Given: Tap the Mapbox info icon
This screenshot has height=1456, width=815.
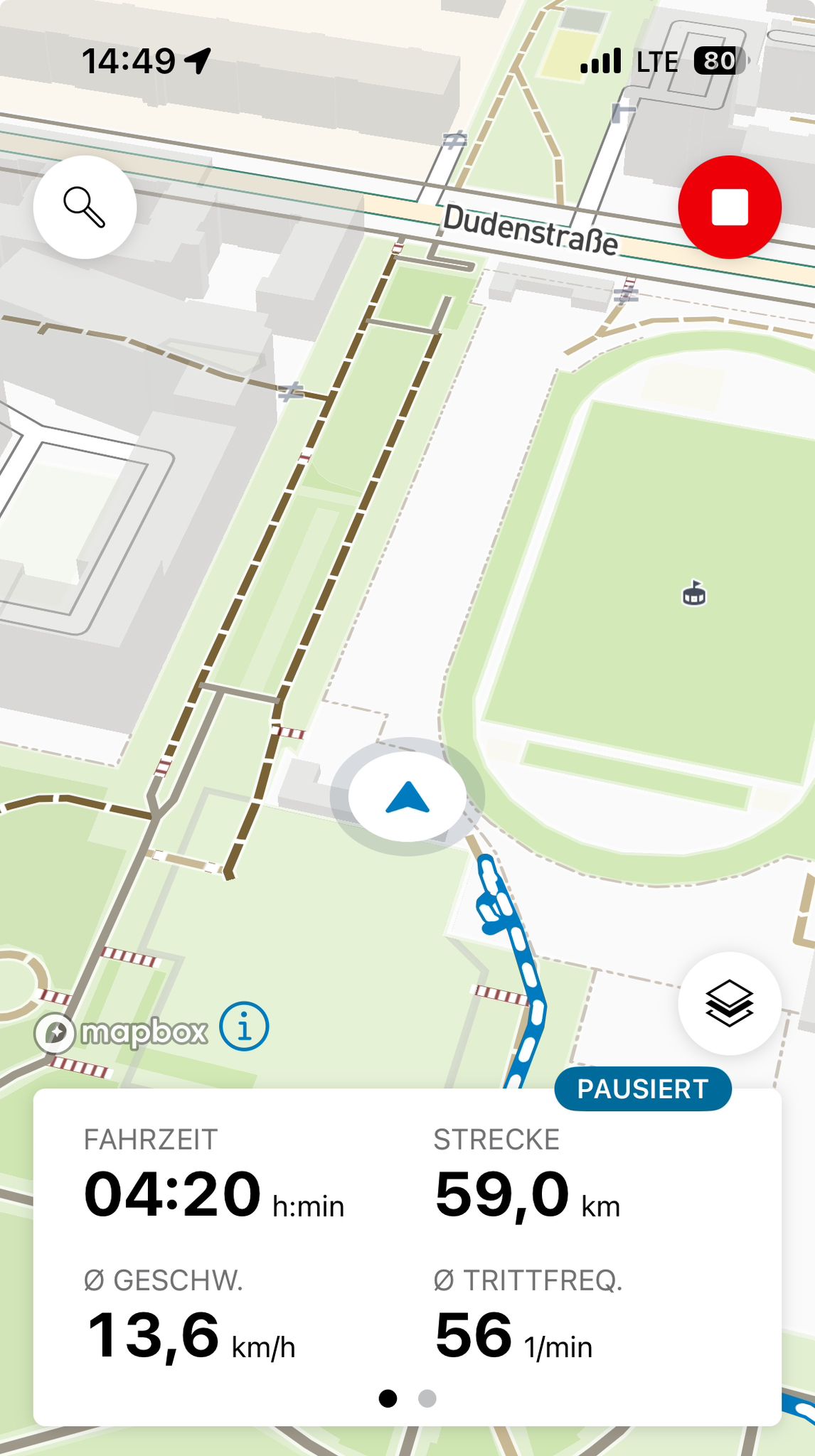Looking at the screenshot, I should click(x=244, y=1027).
